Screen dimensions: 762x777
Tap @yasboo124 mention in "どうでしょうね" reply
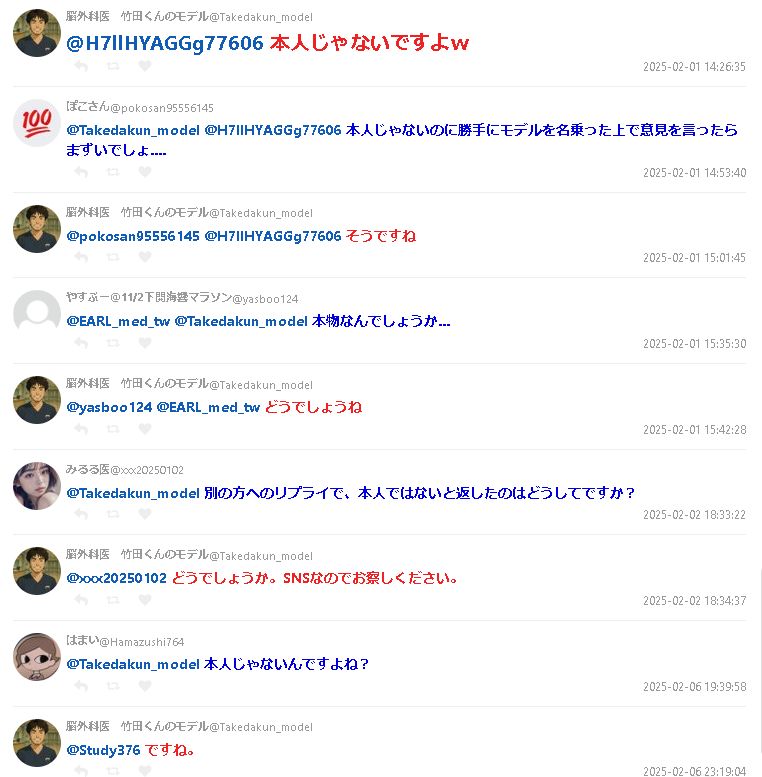[109, 407]
